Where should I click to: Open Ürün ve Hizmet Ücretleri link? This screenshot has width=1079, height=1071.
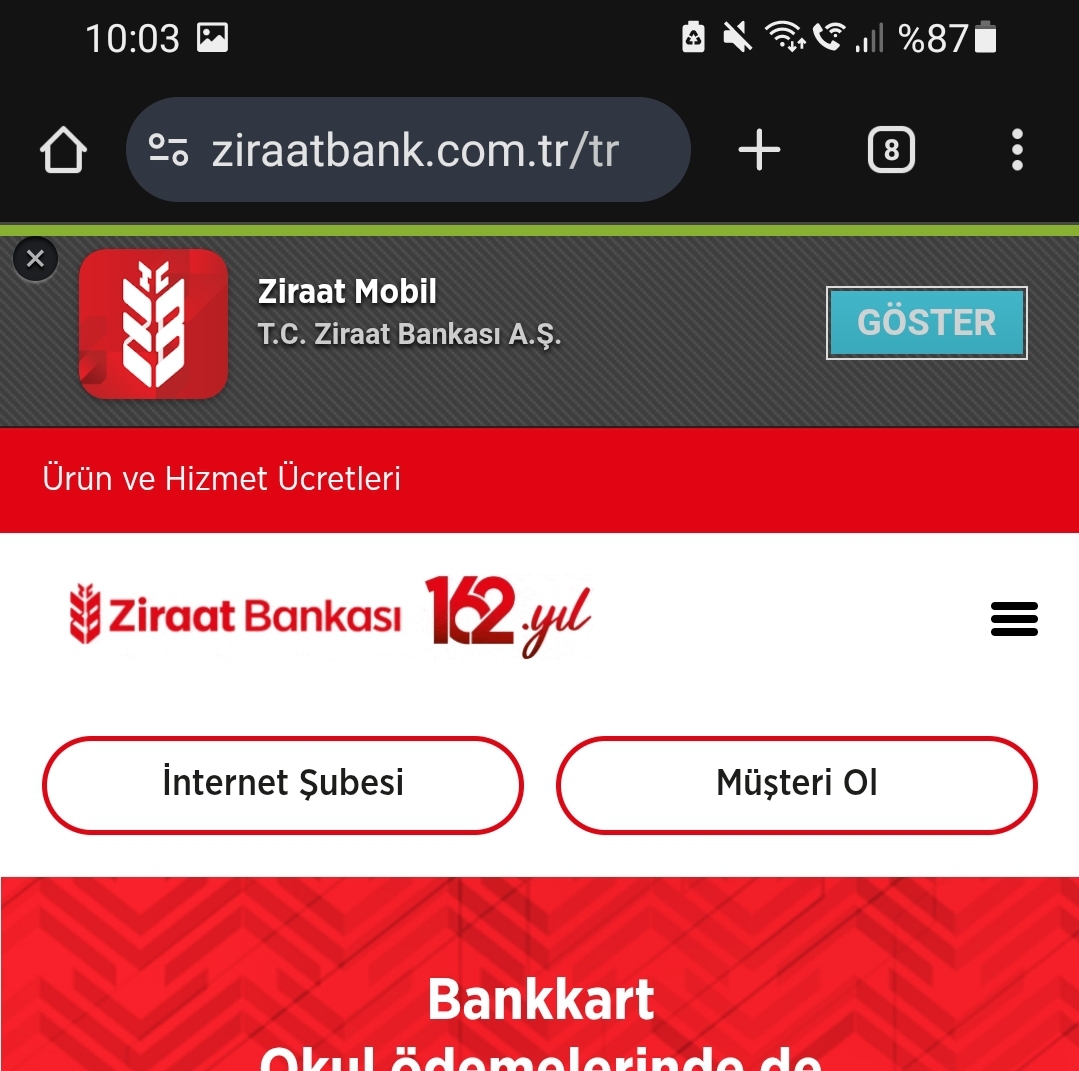coord(222,479)
